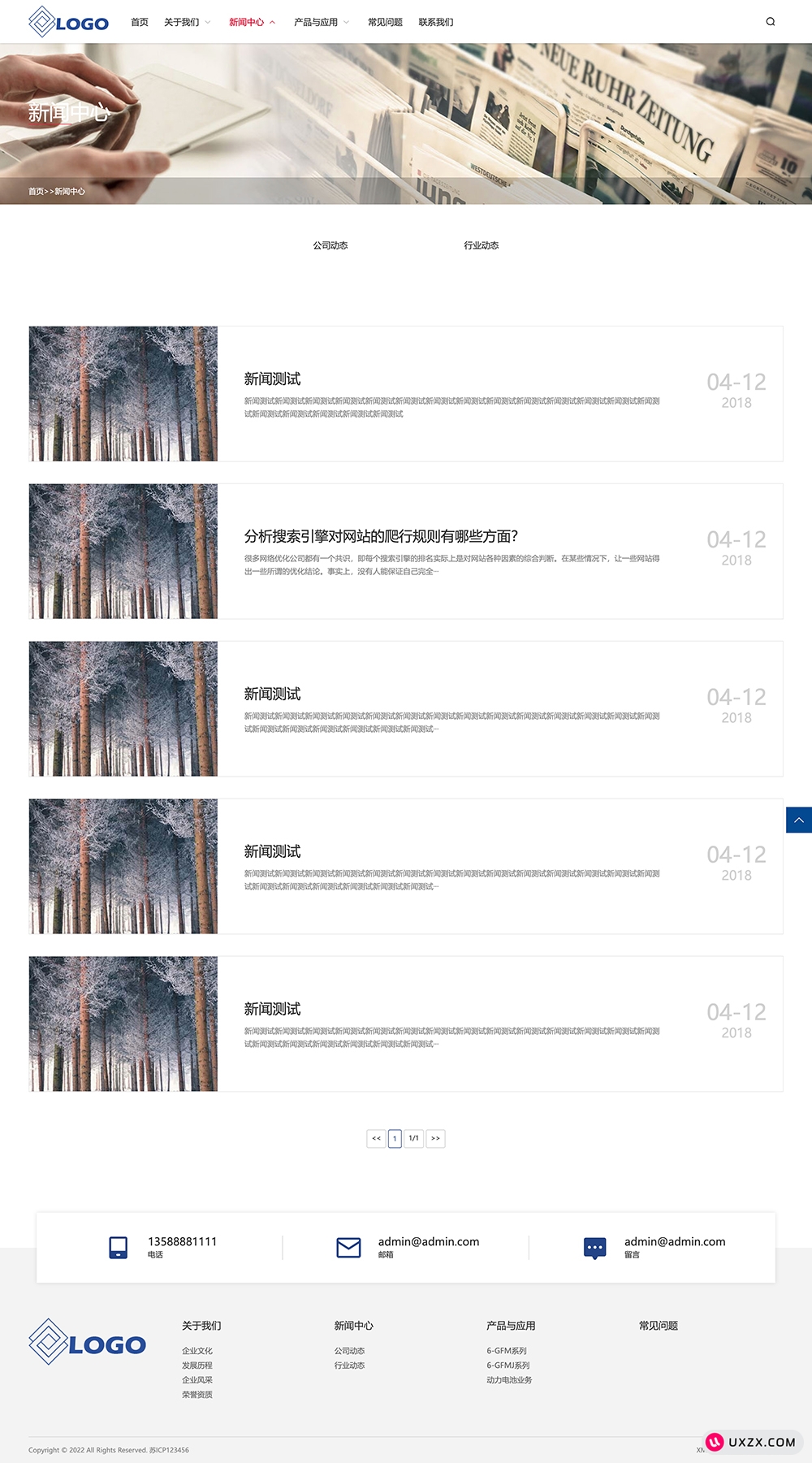Switch to the 行业动态 tab
The image size is (812, 1463).
[482, 245]
